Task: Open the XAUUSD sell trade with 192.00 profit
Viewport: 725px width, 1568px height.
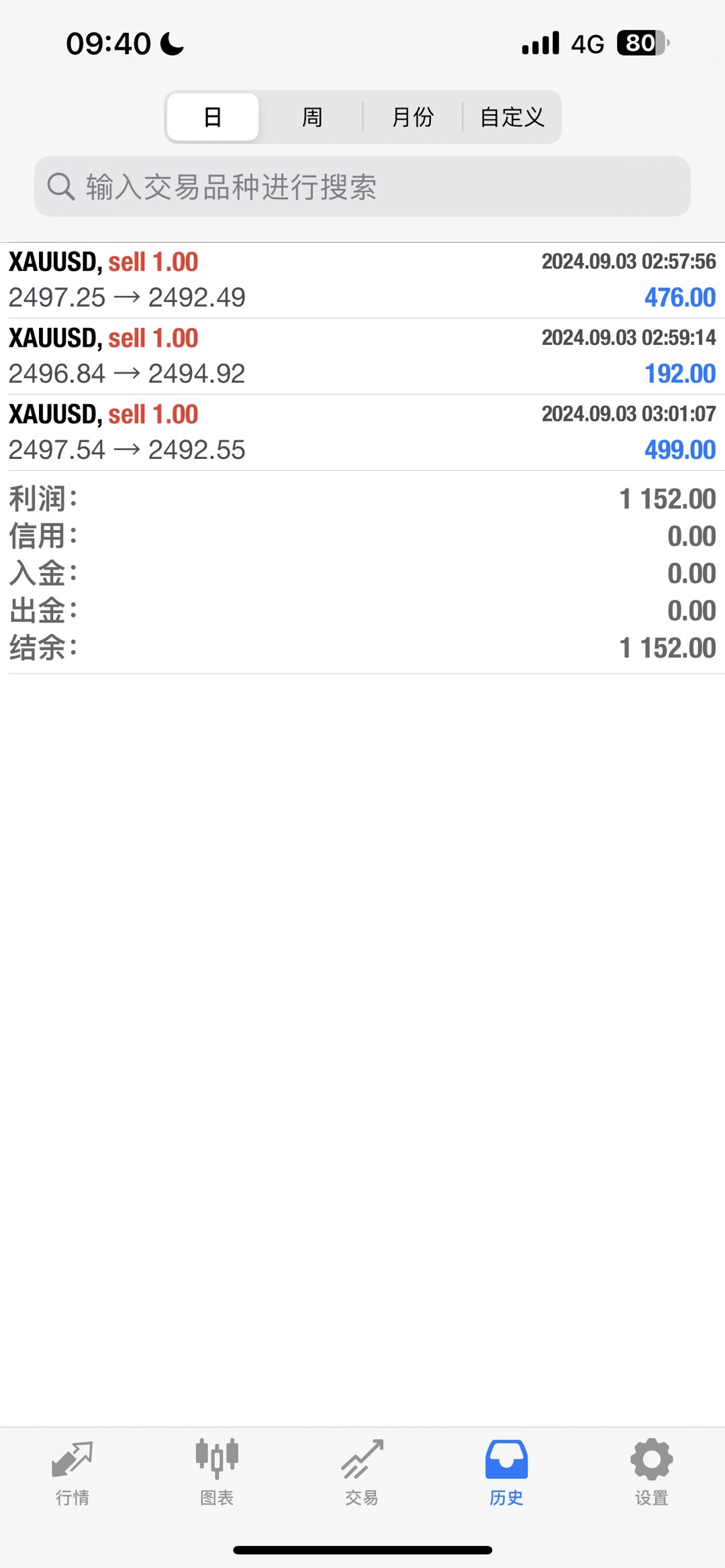Action: tap(362, 356)
